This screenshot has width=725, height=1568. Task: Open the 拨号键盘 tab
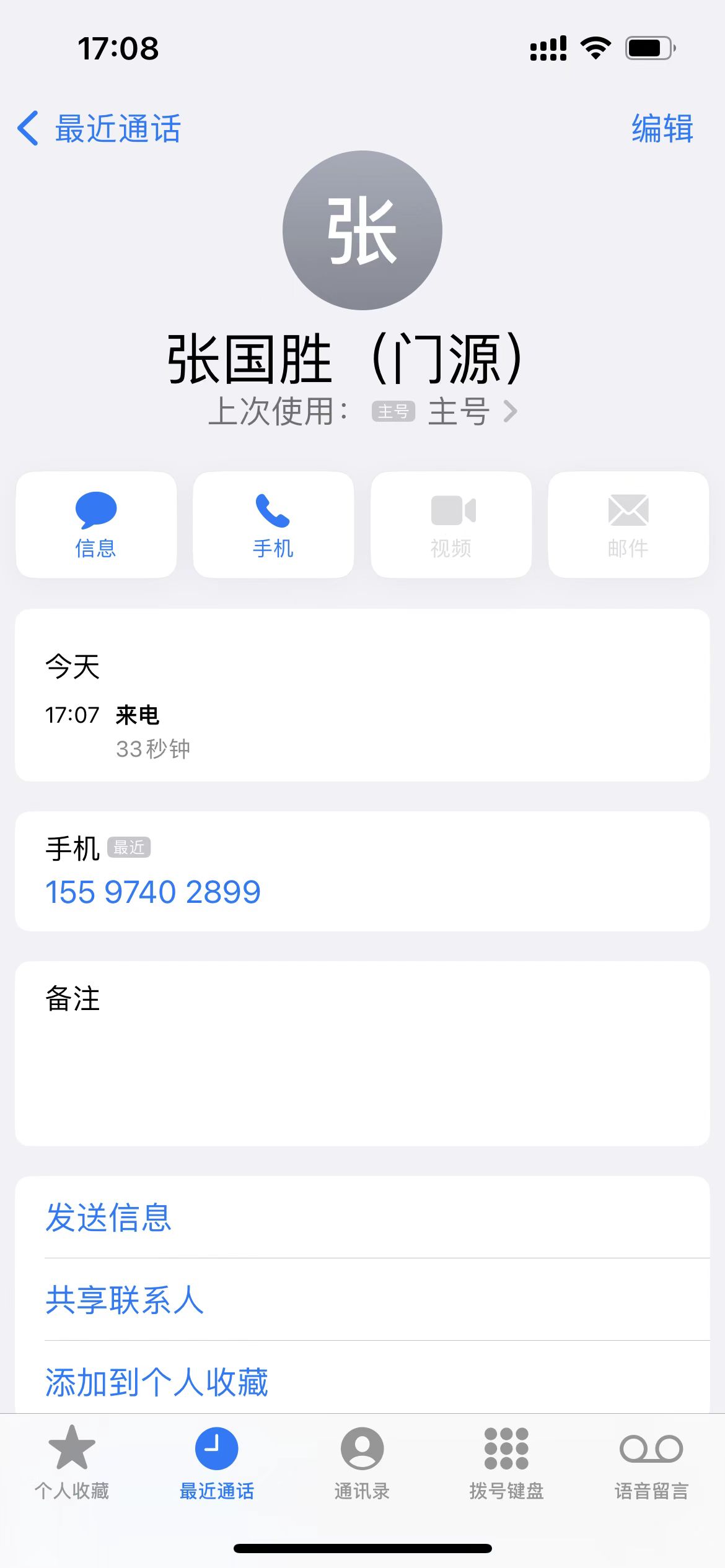(x=507, y=1463)
